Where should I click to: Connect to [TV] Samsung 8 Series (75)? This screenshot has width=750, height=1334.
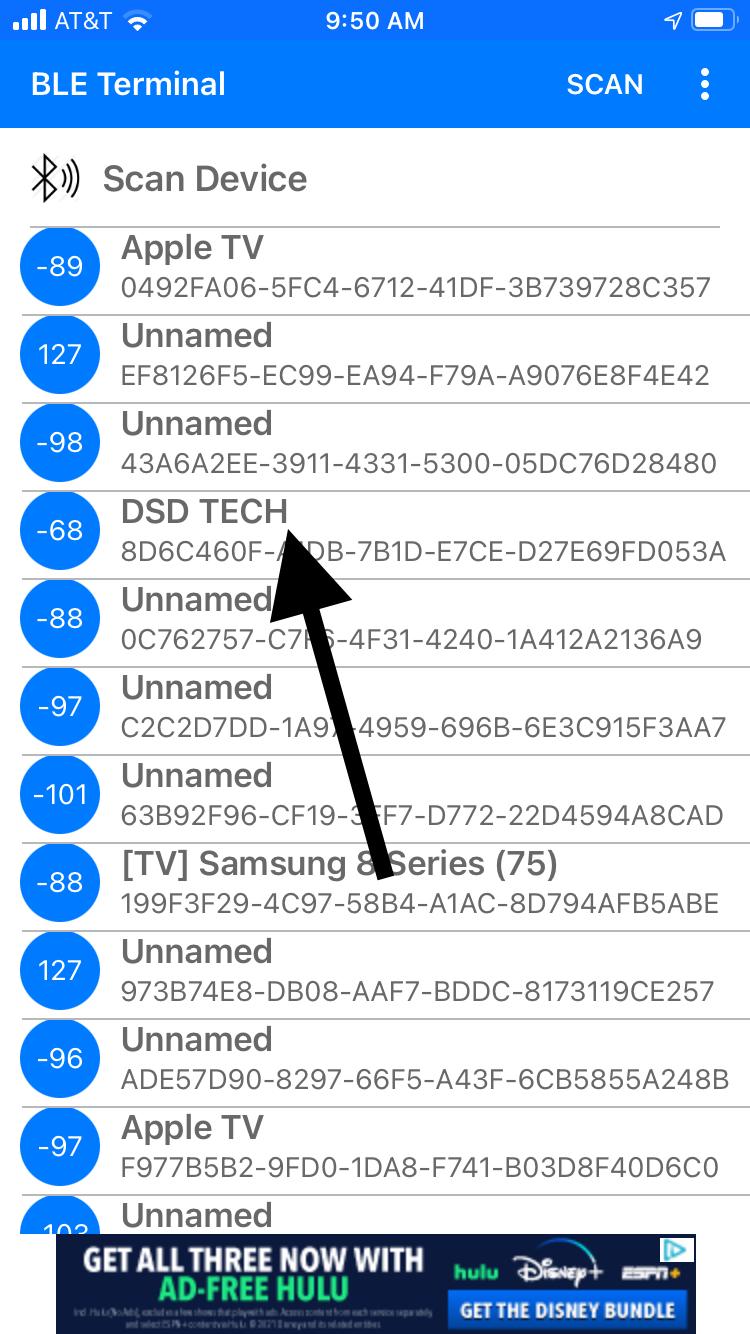point(400,883)
